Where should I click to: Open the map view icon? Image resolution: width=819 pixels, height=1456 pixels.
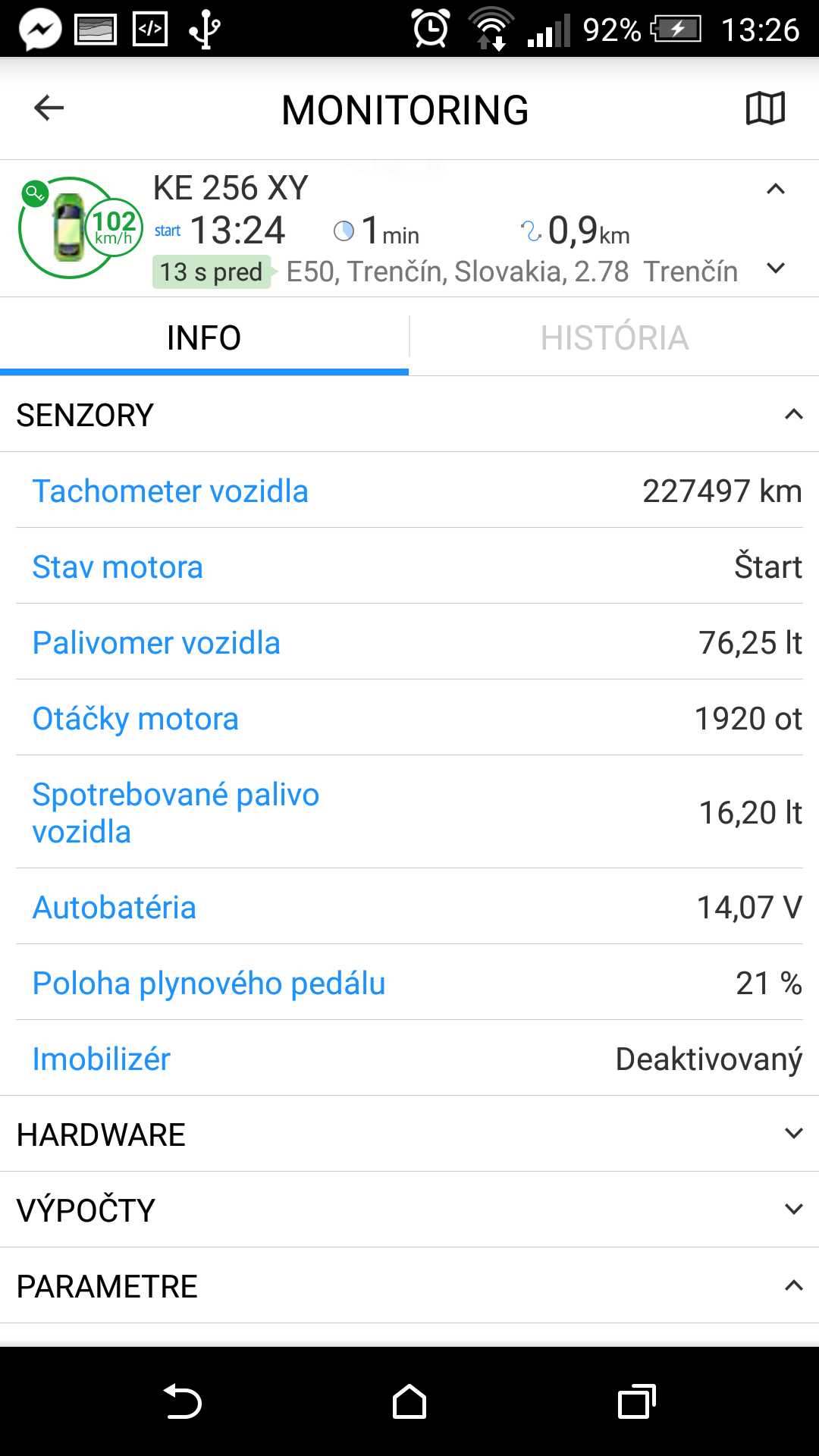(x=765, y=108)
